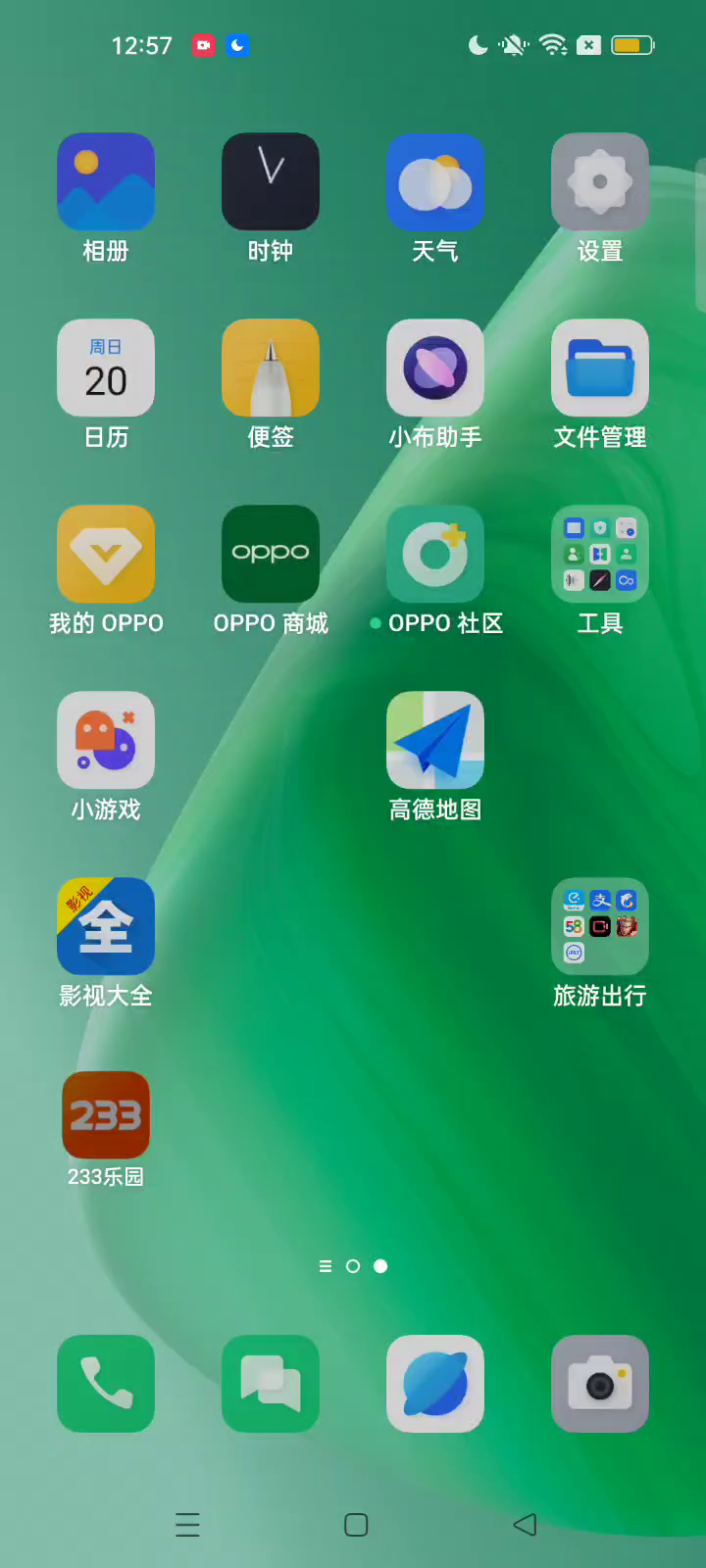Open the 影视大全 video app
This screenshot has height=1568, width=706.
pos(106,927)
